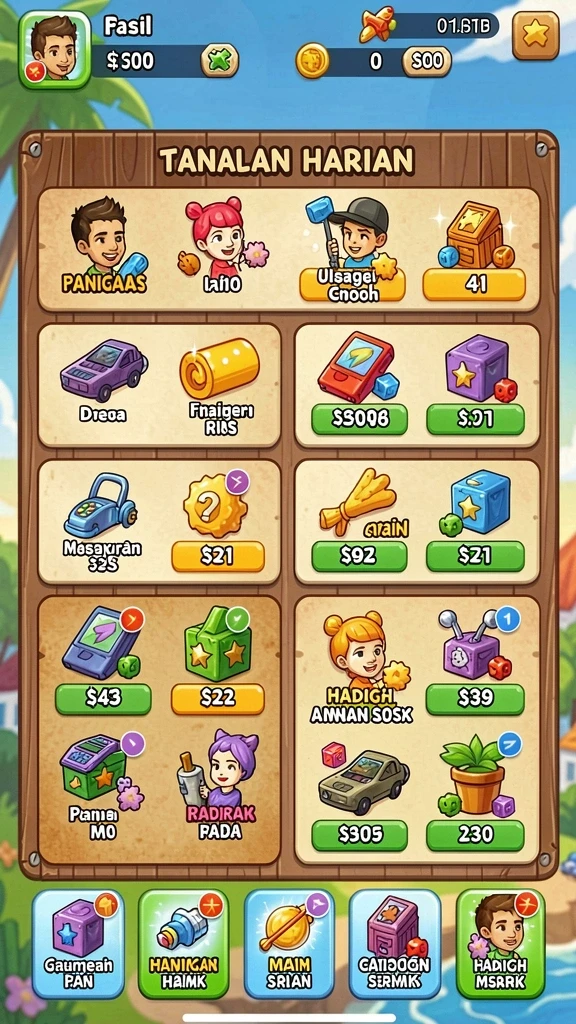Open the Gaumeah Pan tab
Screen dimensions: 576x1024
(78, 944)
